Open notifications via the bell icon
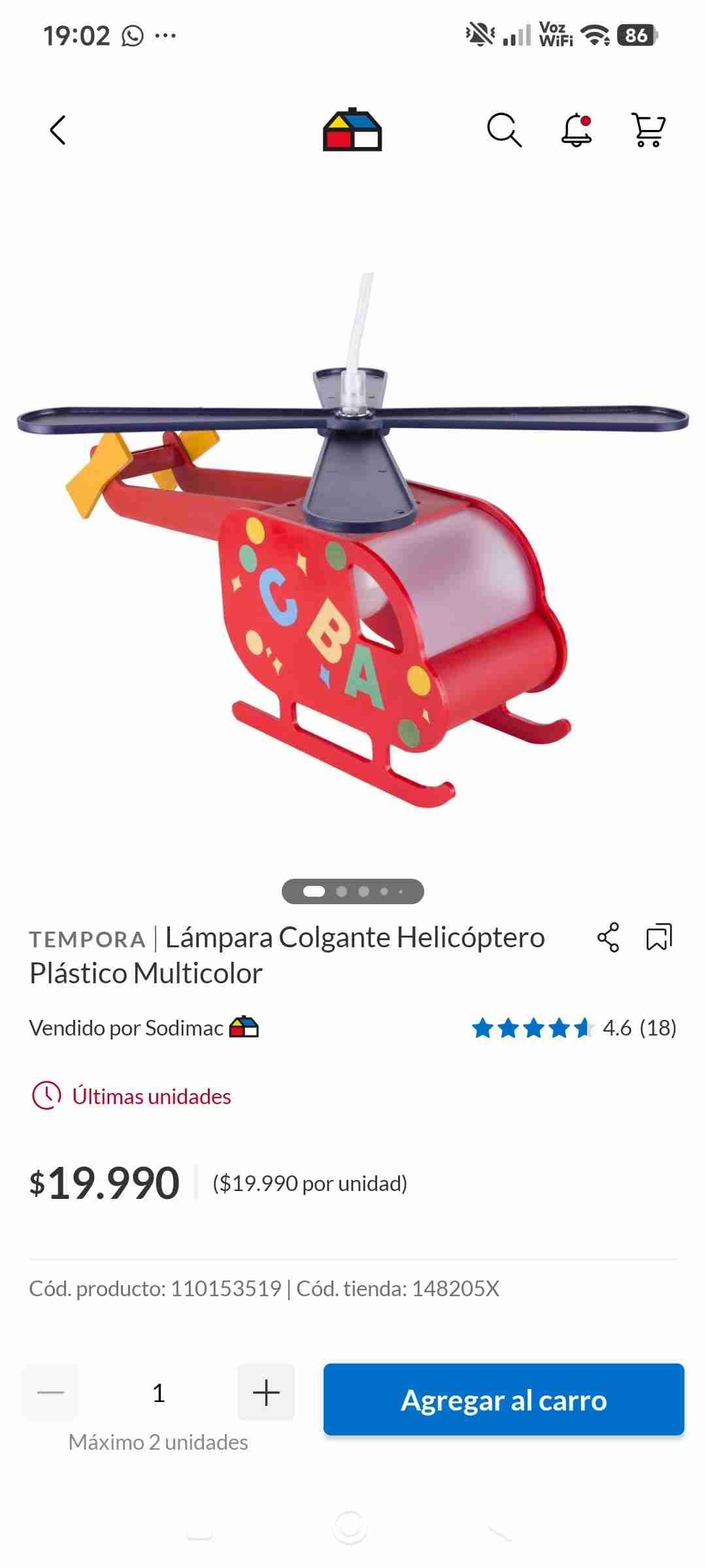The height and width of the screenshot is (1568, 706). (578, 130)
